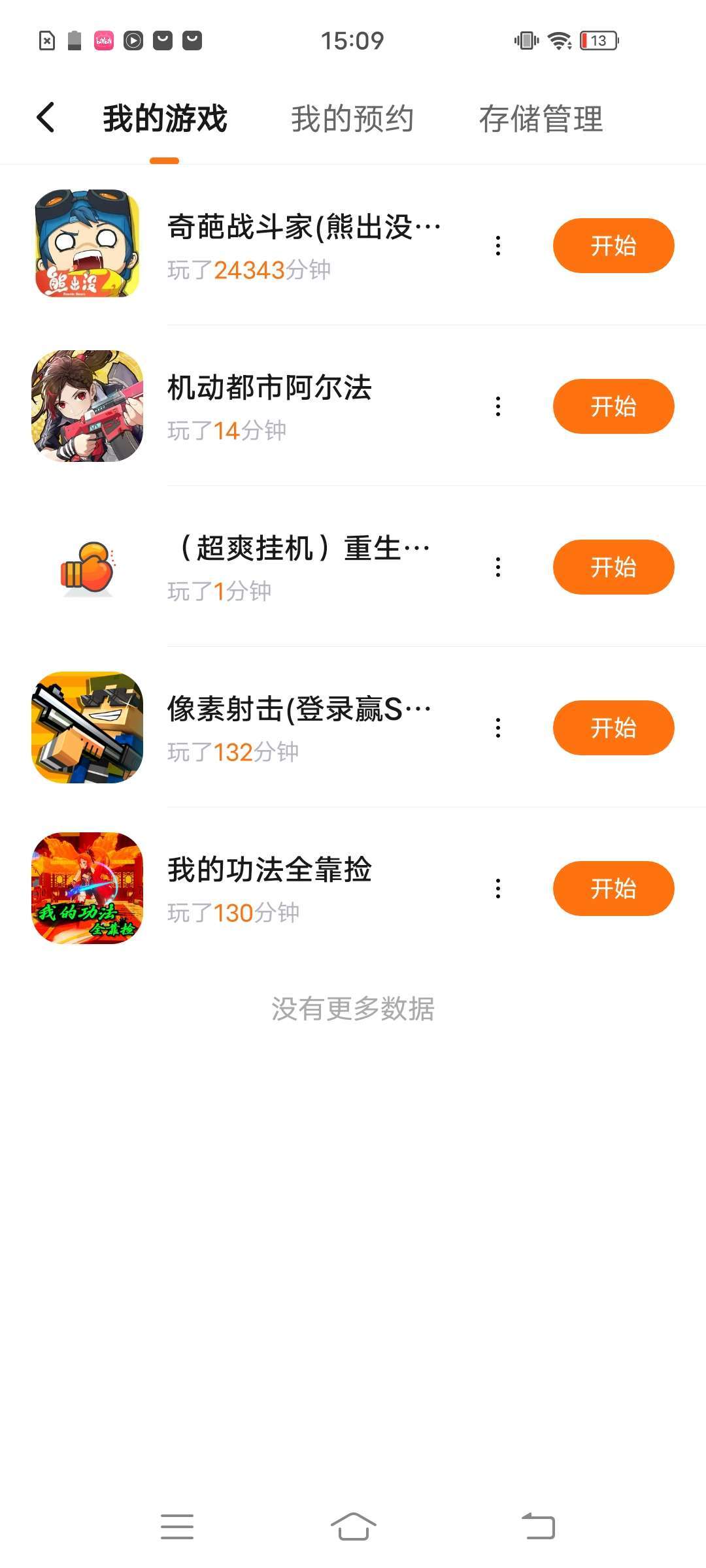Start 机动都市阿尔法

point(613,406)
